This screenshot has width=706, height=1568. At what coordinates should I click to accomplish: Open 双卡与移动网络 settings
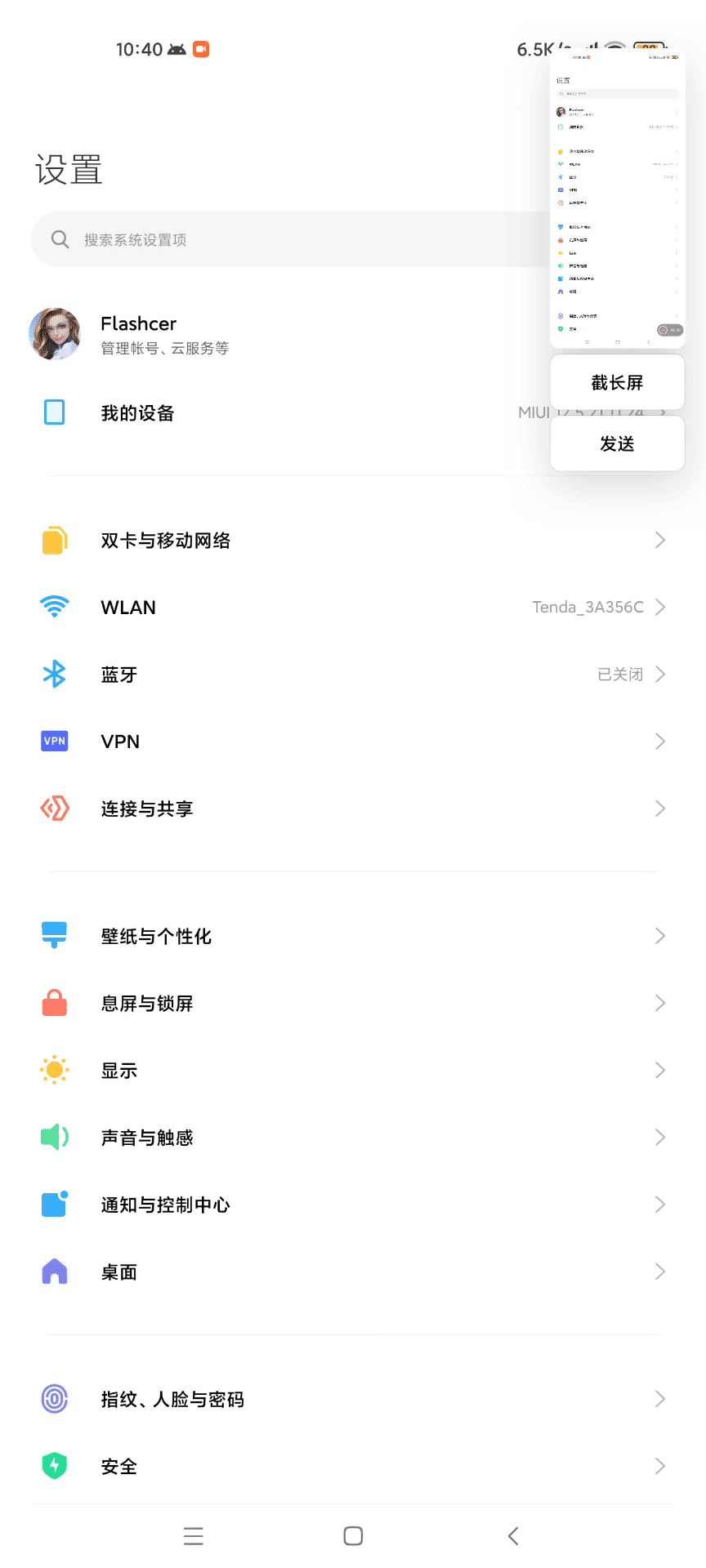click(353, 541)
